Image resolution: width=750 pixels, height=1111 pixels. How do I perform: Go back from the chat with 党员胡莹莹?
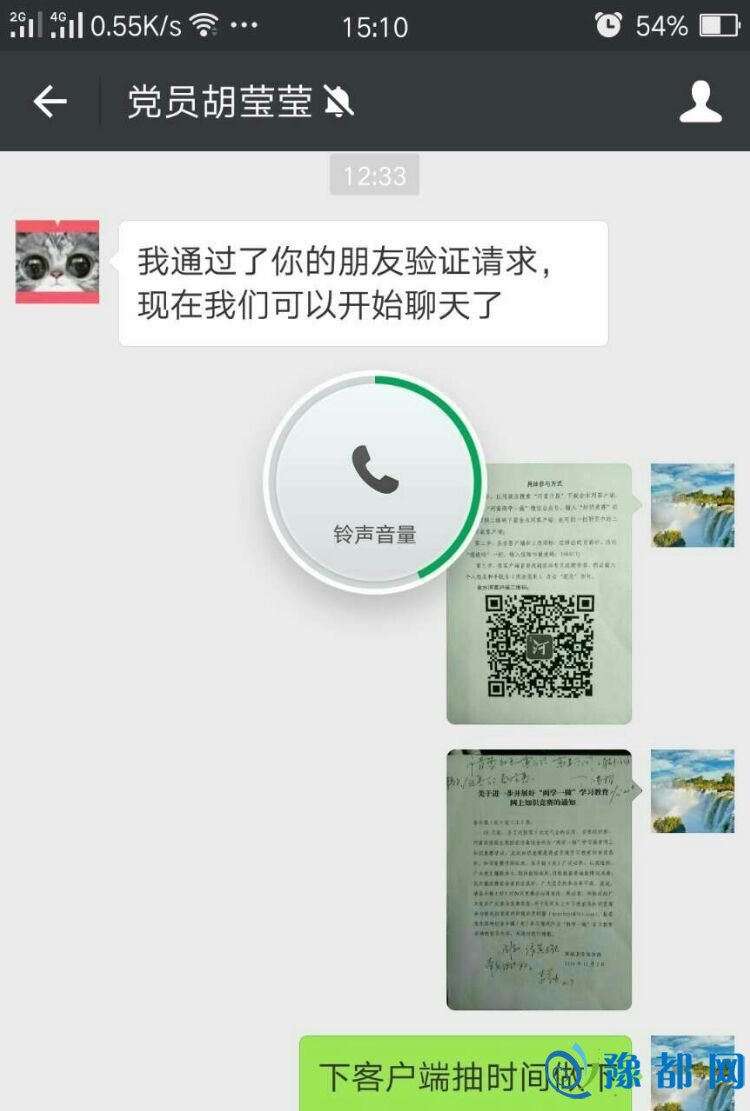pos(49,101)
